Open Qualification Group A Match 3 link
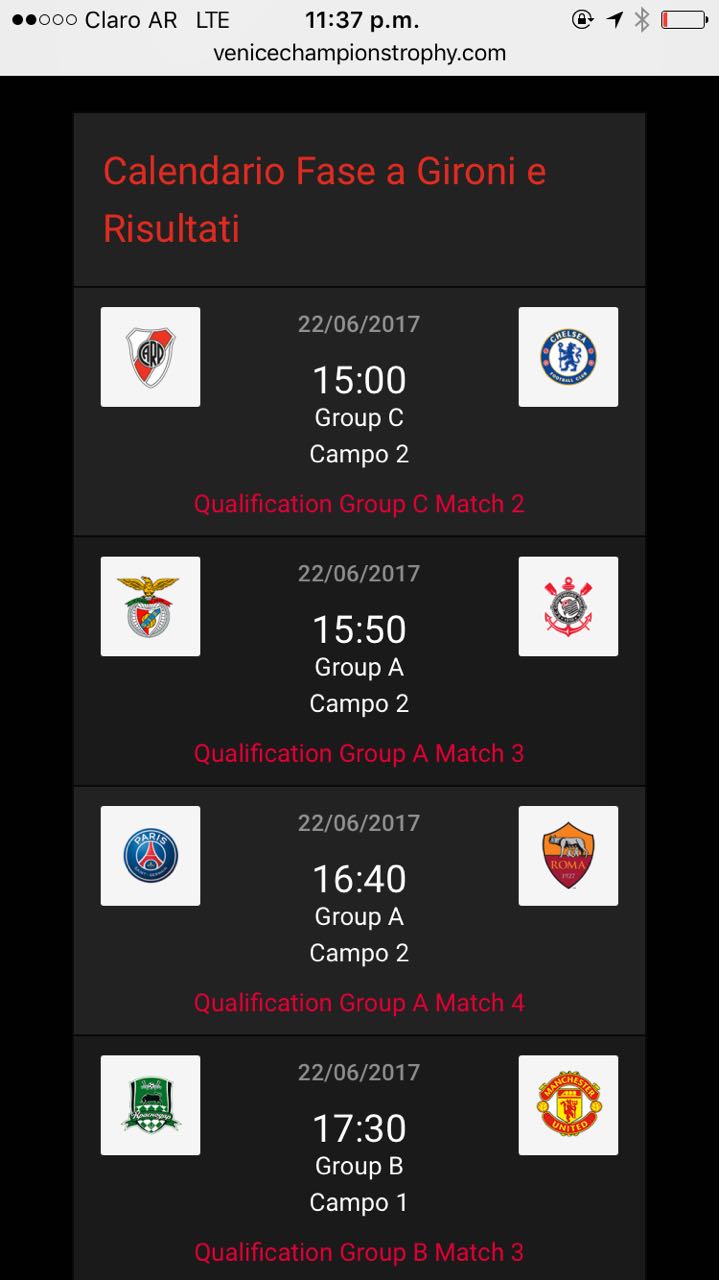 pos(359,753)
